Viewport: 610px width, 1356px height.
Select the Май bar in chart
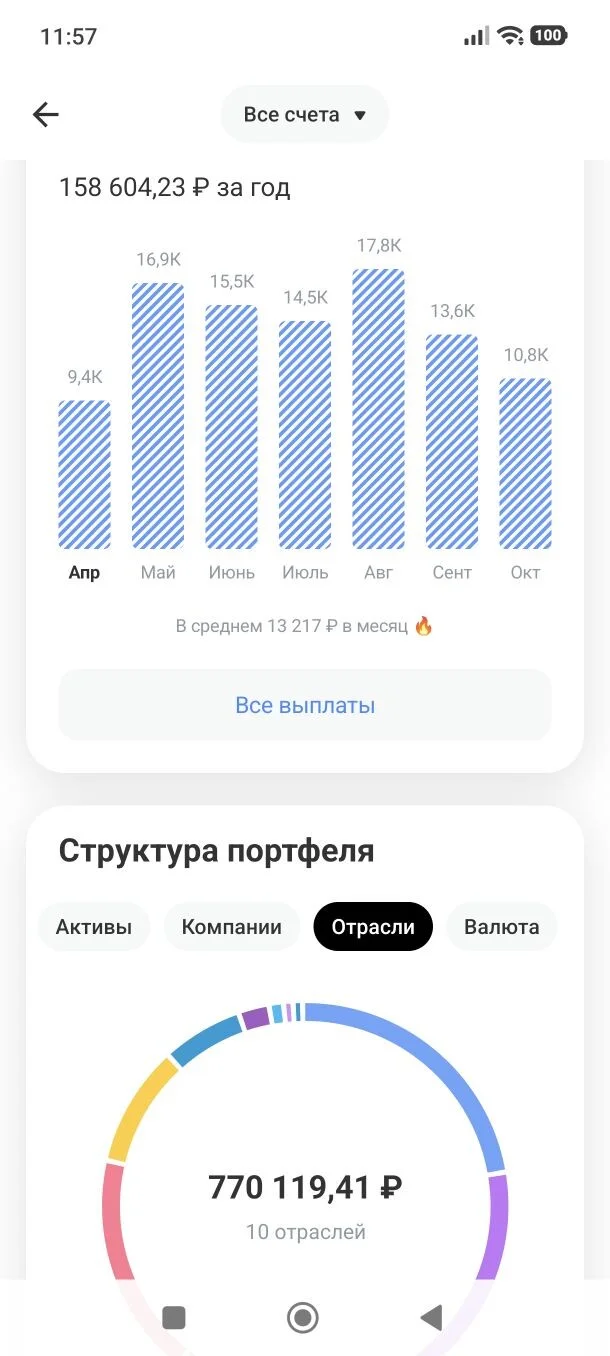(x=158, y=416)
